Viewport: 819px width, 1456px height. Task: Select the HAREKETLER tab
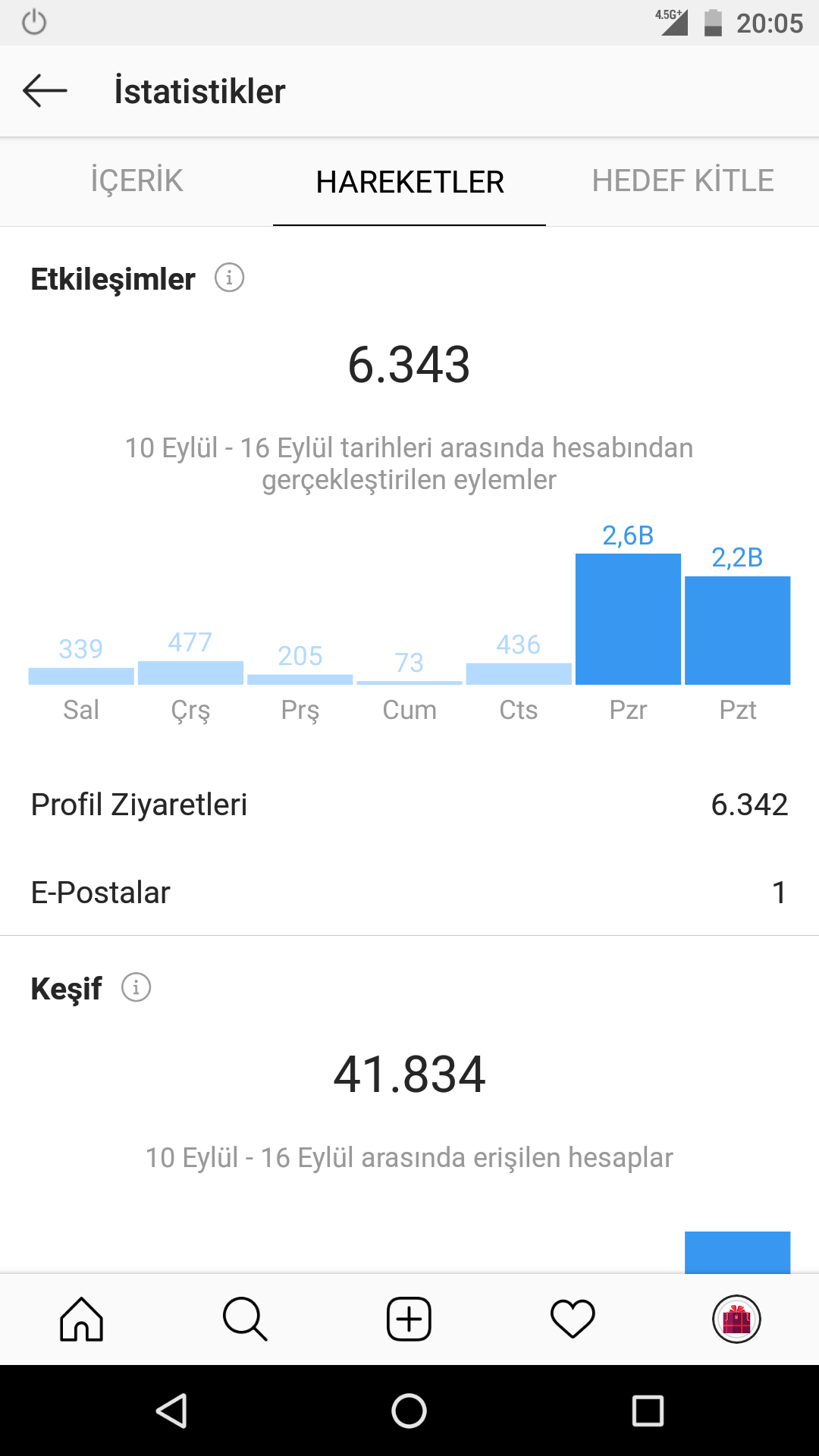(409, 181)
